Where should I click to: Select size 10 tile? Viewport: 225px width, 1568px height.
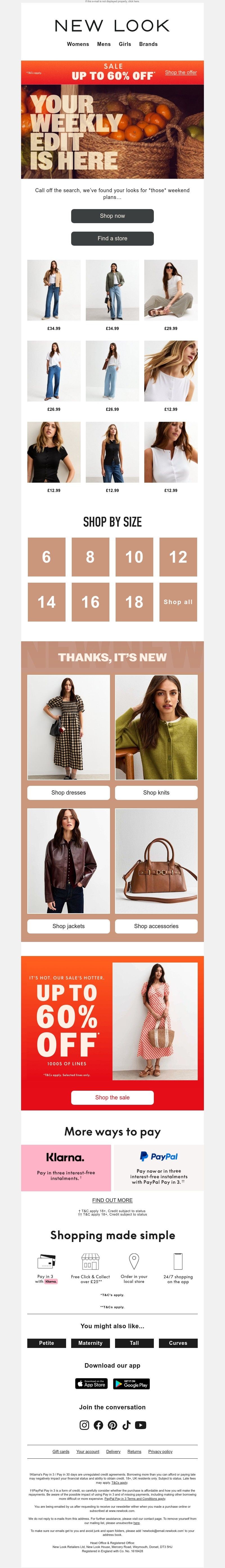134,556
